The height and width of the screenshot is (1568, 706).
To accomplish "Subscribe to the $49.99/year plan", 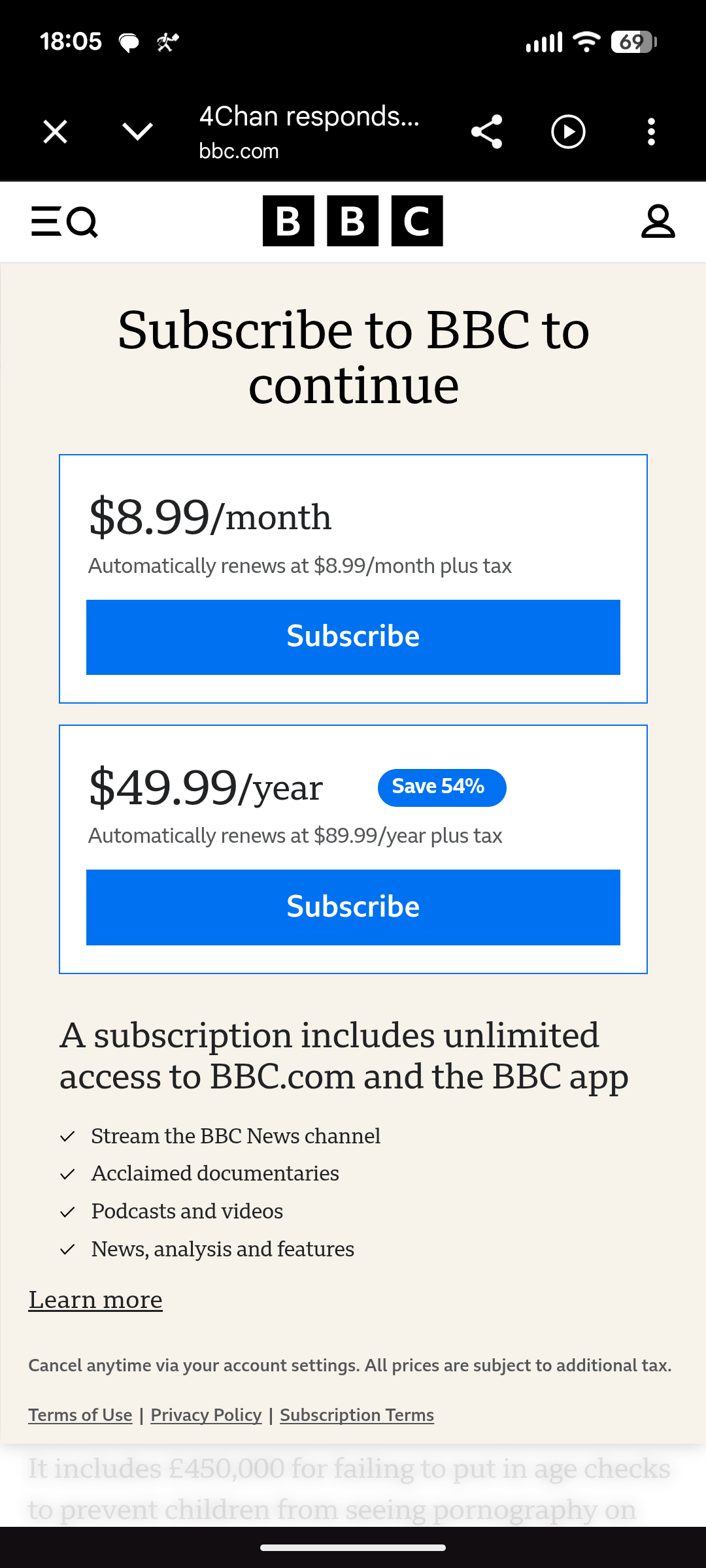I will point(353,907).
